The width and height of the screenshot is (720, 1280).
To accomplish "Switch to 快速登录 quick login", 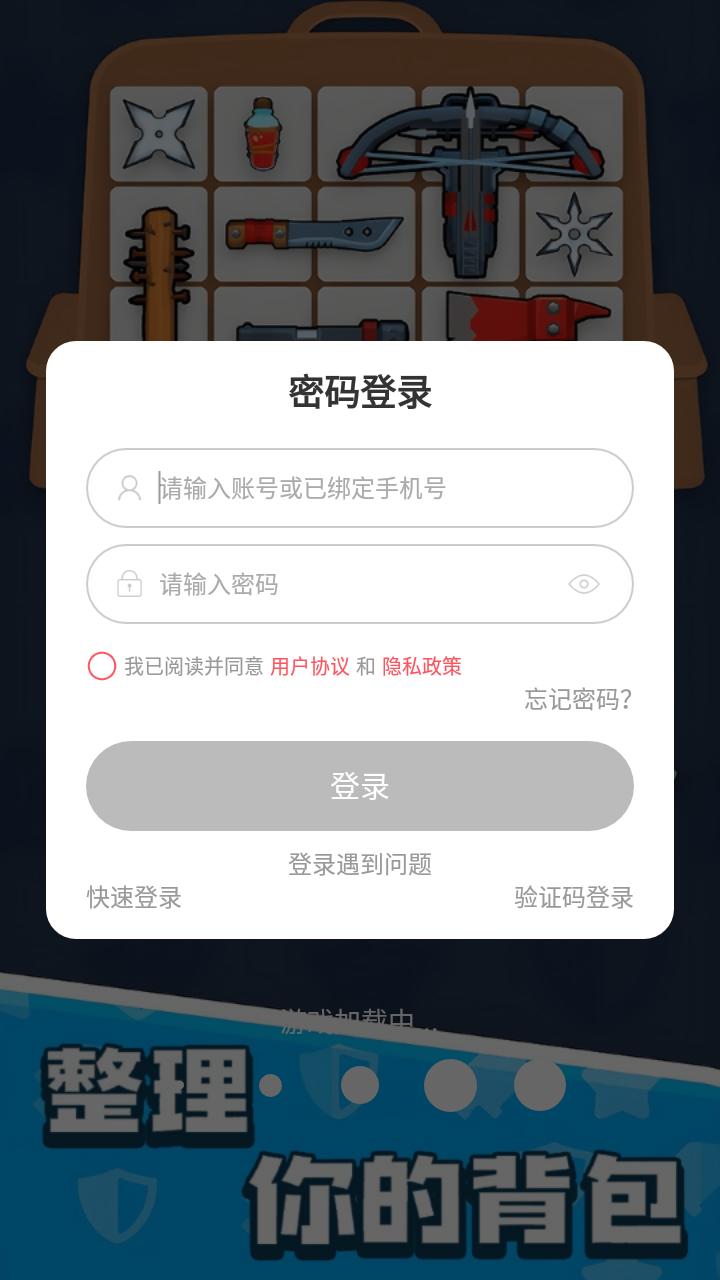I will click(x=133, y=897).
